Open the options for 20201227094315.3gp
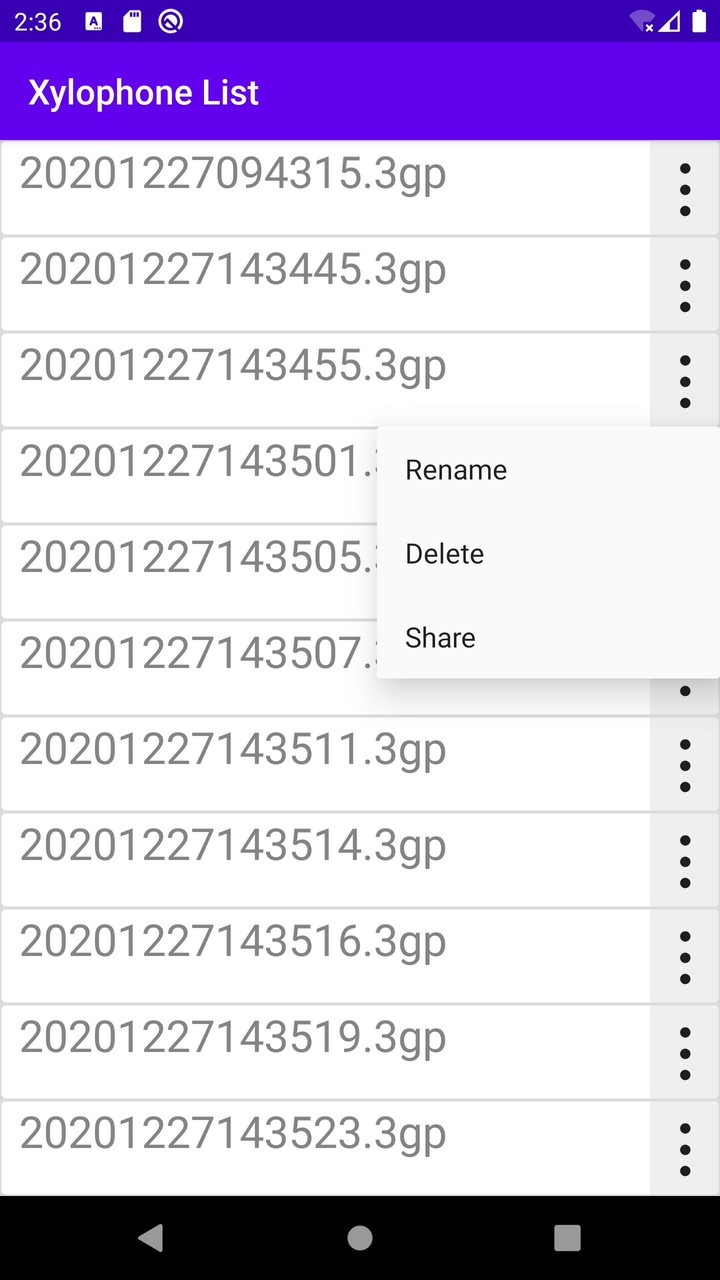Image resolution: width=720 pixels, height=1280 pixels. [685, 189]
